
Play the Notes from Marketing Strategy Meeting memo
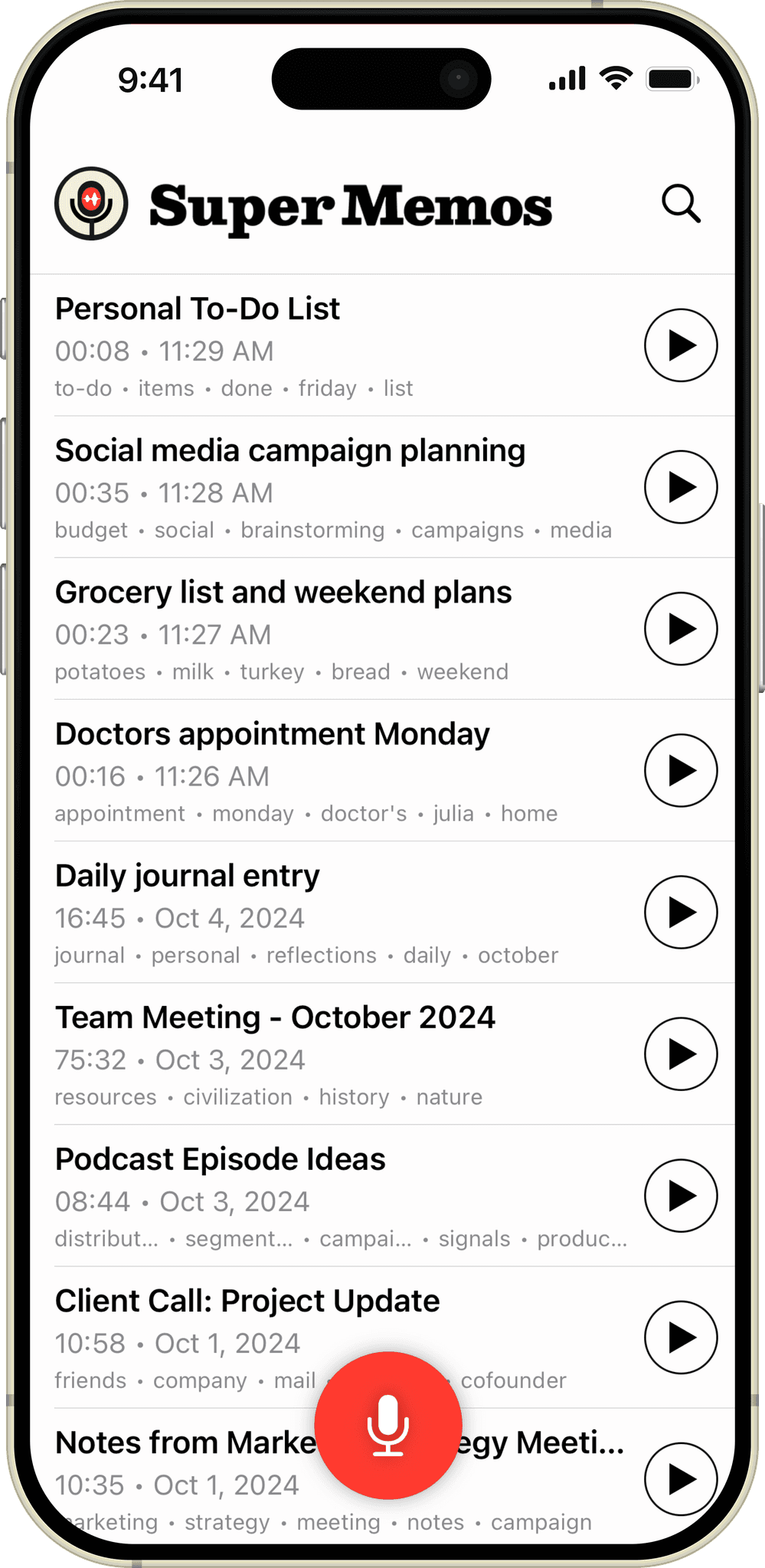coord(681,1478)
